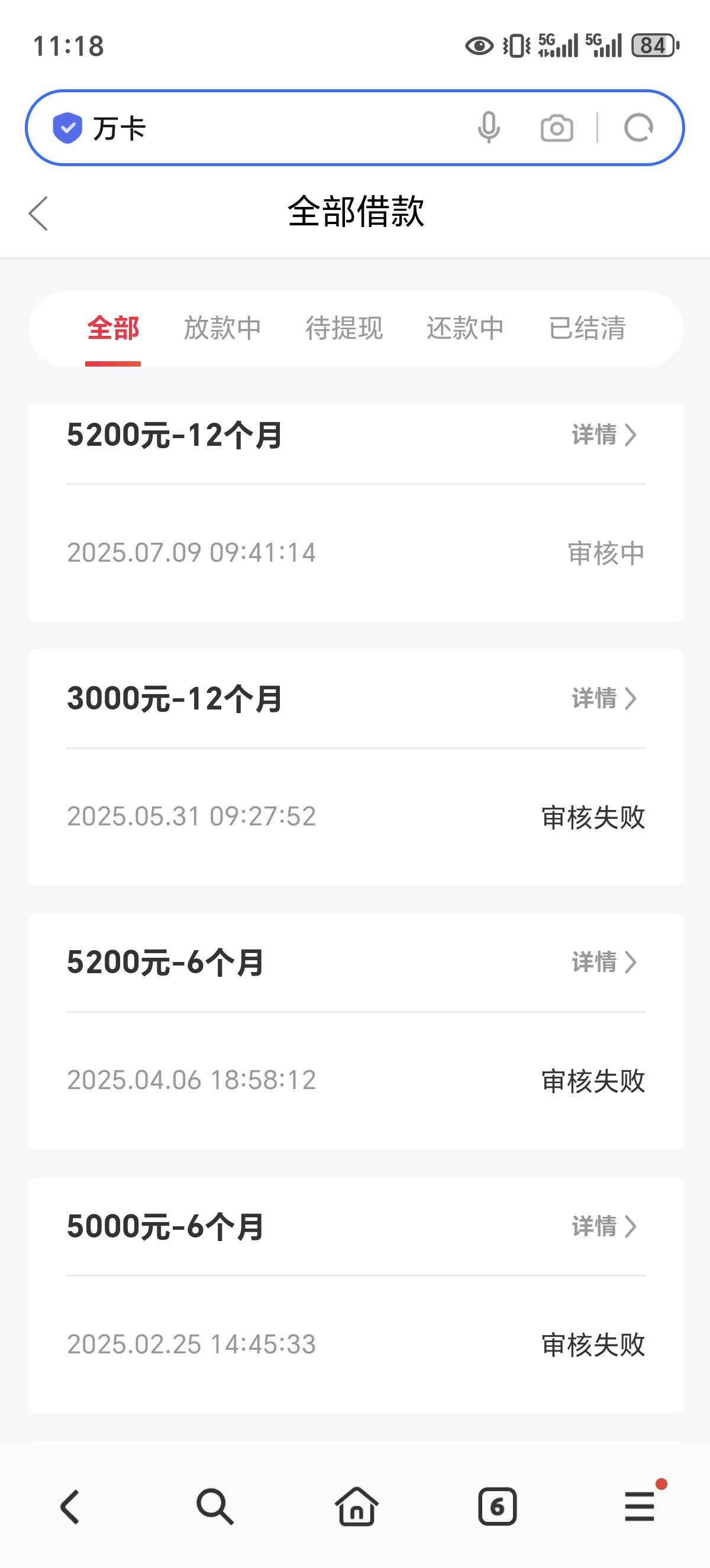View 详情 of the 5200元-6个月 loan
710x1568 pixels.
(604, 962)
